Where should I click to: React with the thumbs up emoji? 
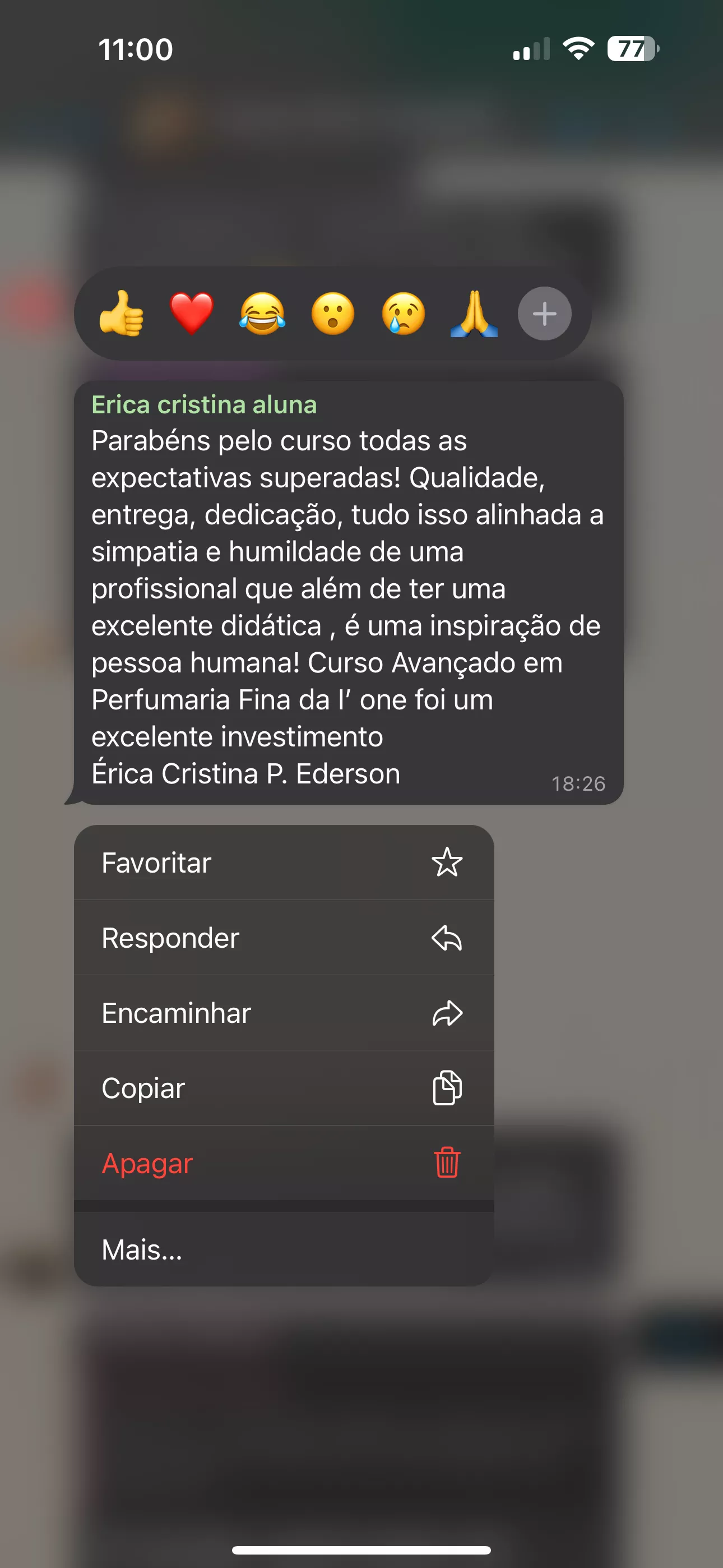(121, 313)
